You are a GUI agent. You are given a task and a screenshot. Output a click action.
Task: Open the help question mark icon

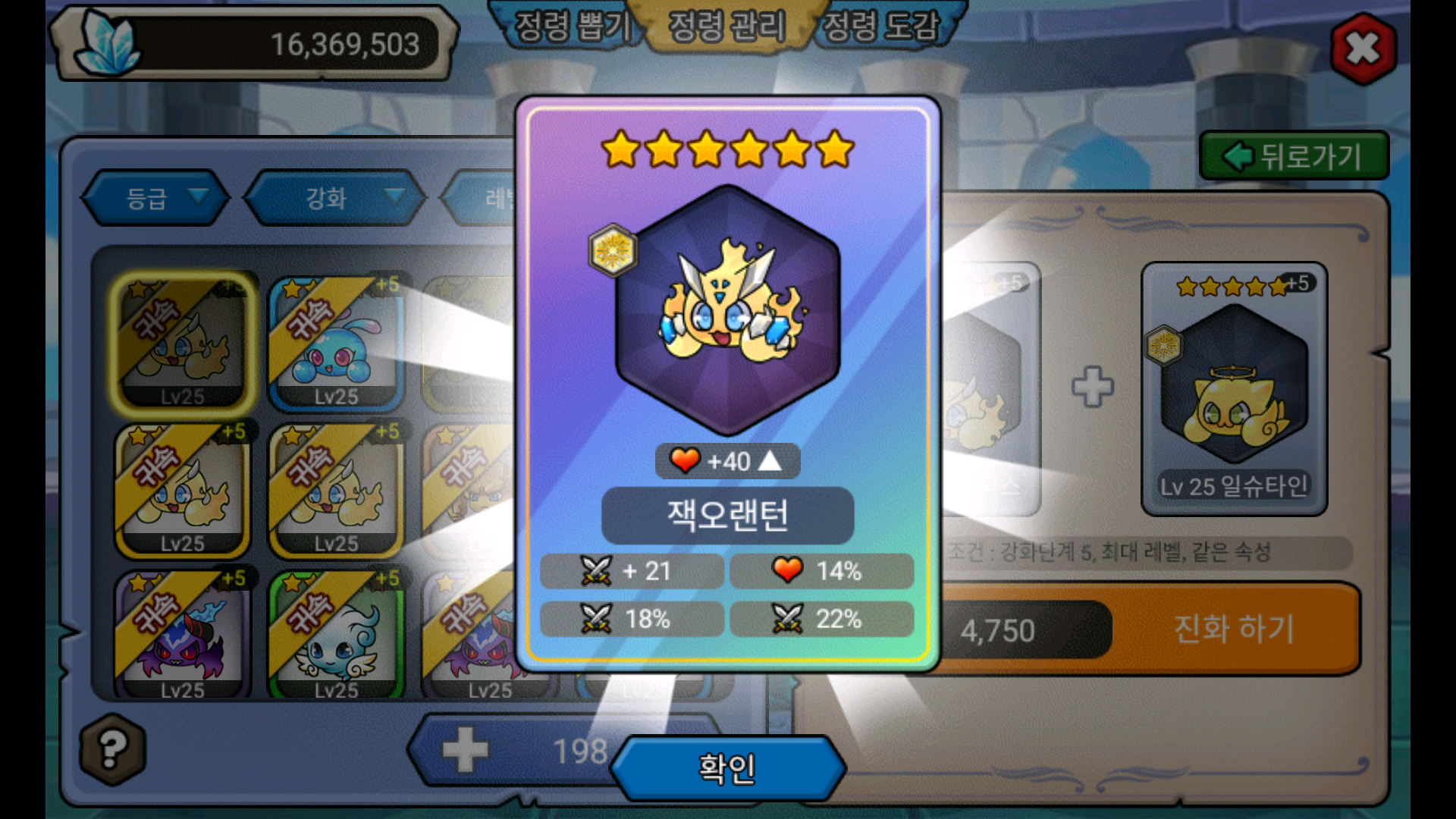[113, 749]
